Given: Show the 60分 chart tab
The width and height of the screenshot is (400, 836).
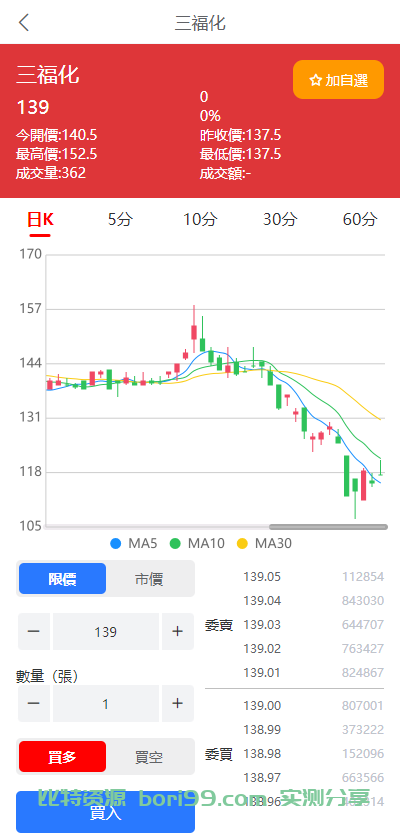Looking at the screenshot, I should 360,220.
